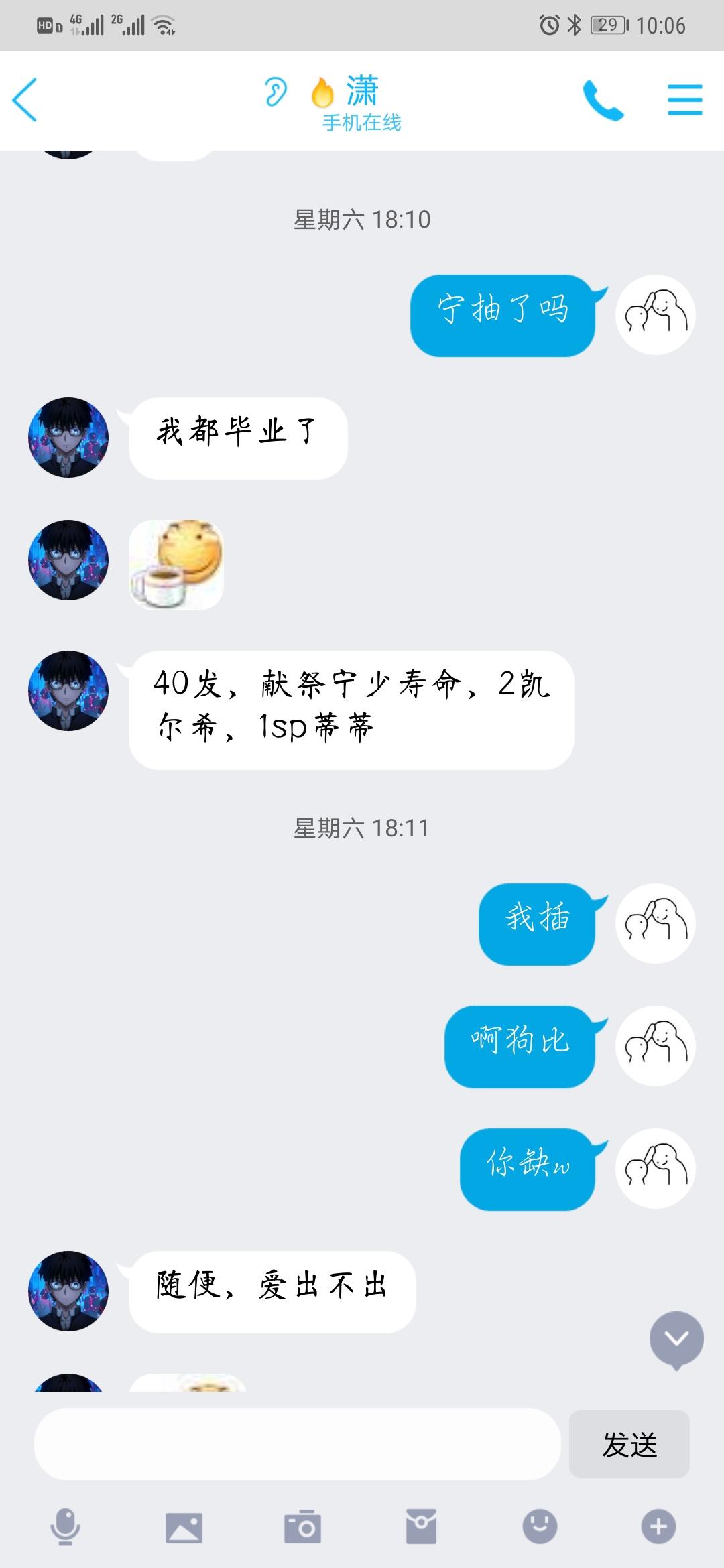The image size is (724, 1568).
Task: Open the camera to take a photo
Action: point(302,1527)
